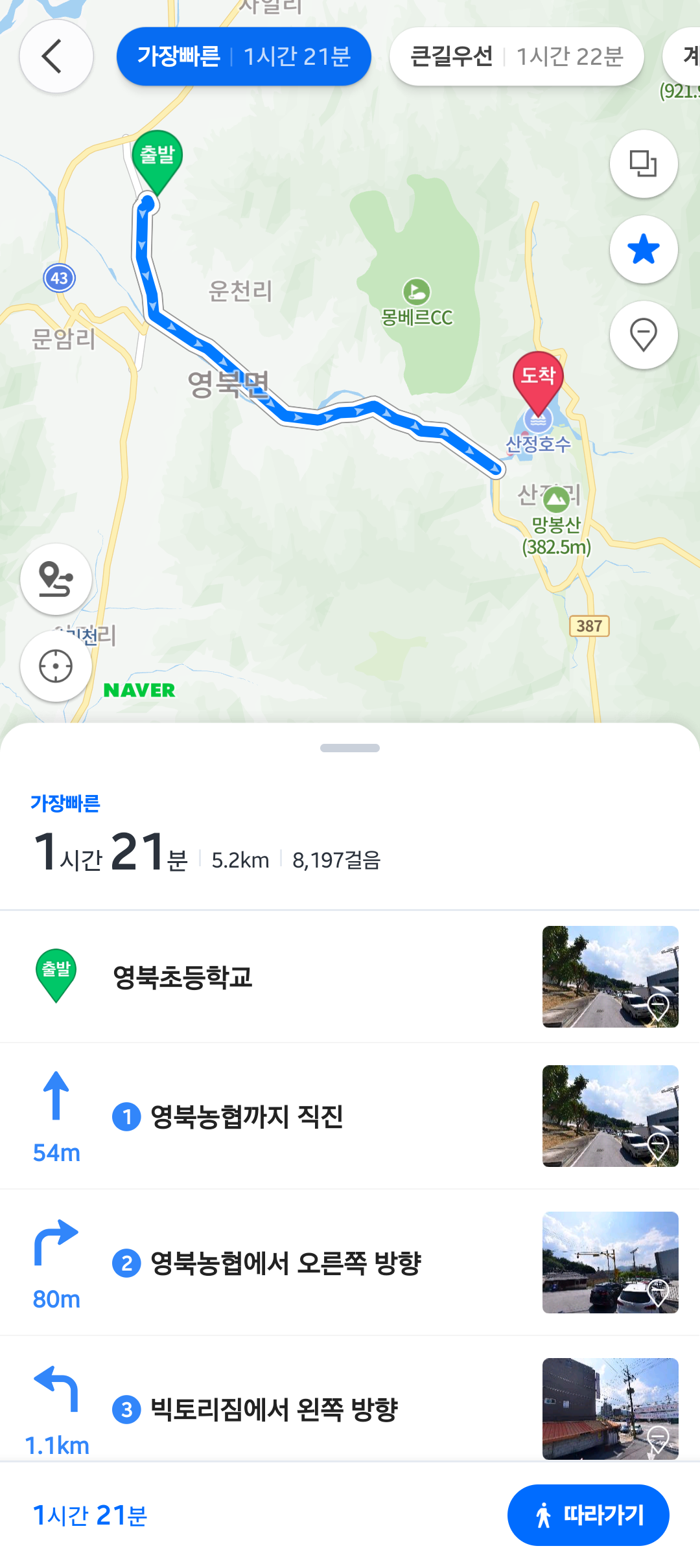View street photo for 빅토리짐에서 왼쪽 방향
Viewport: 700px width, 1568px height.
(x=610, y=1408)
